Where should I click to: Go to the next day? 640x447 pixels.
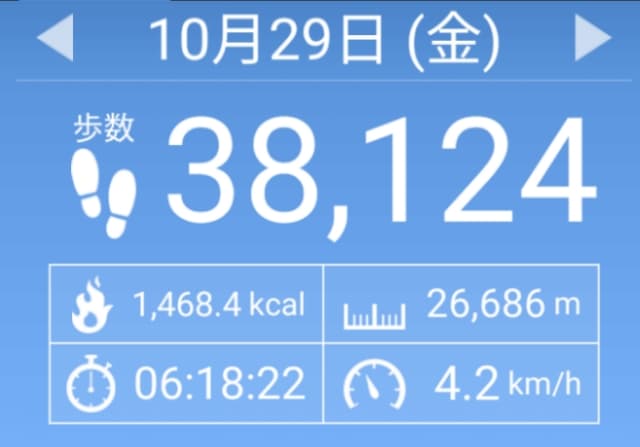(592, 40)
